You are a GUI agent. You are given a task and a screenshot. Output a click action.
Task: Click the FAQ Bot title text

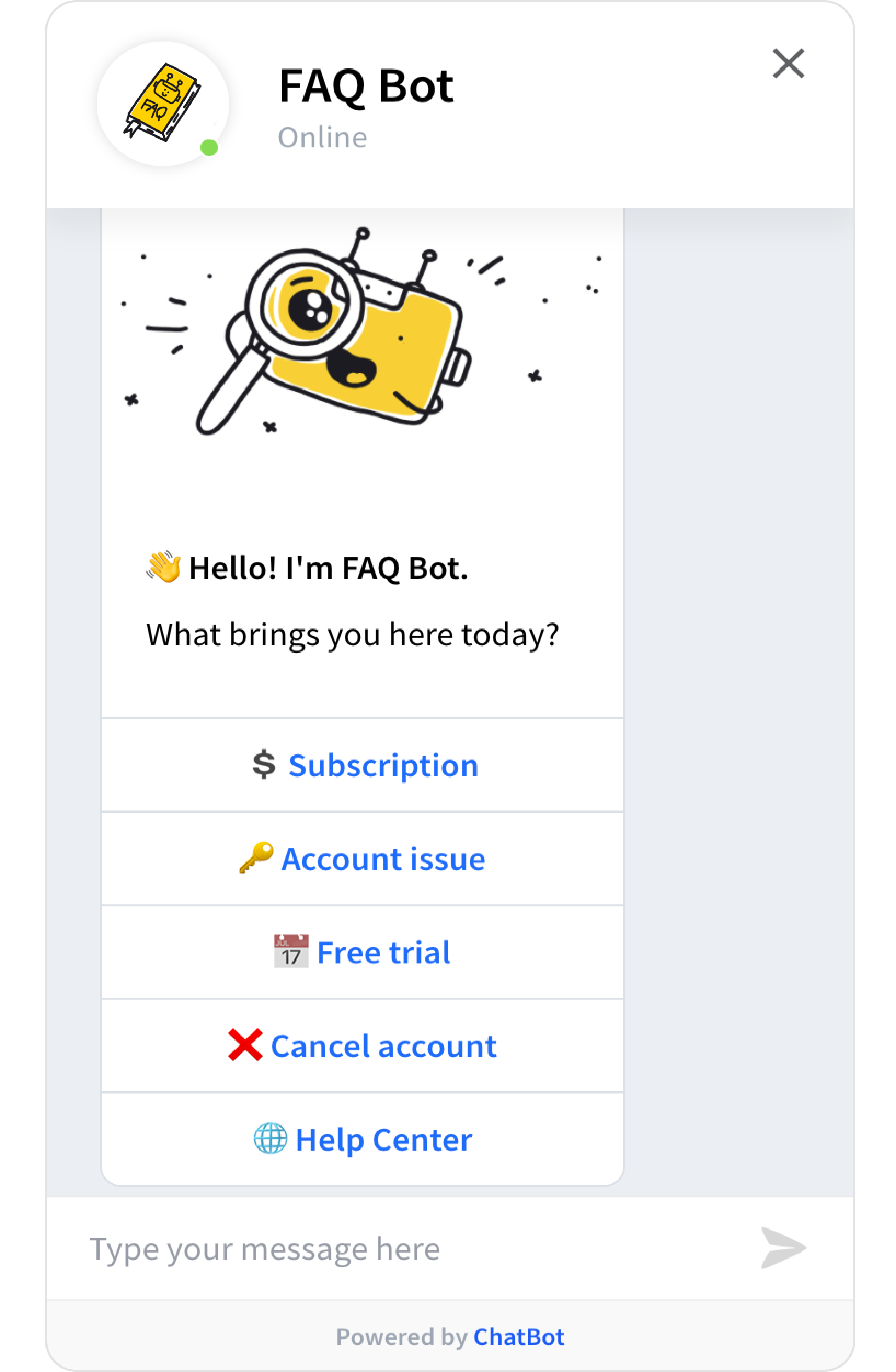point(366,85)
